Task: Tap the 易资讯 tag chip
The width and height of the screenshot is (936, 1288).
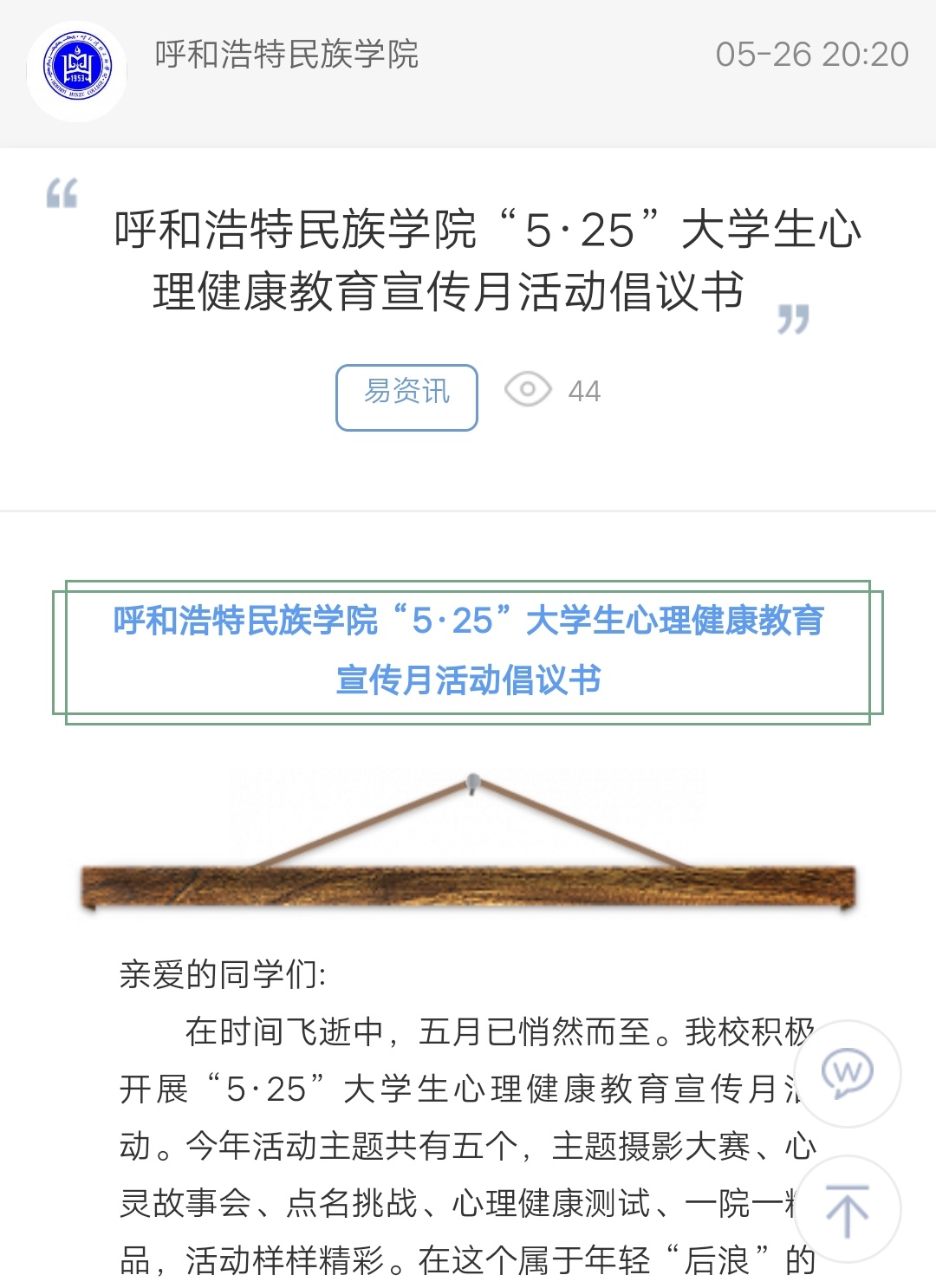Action: click(x=406, y=397)
